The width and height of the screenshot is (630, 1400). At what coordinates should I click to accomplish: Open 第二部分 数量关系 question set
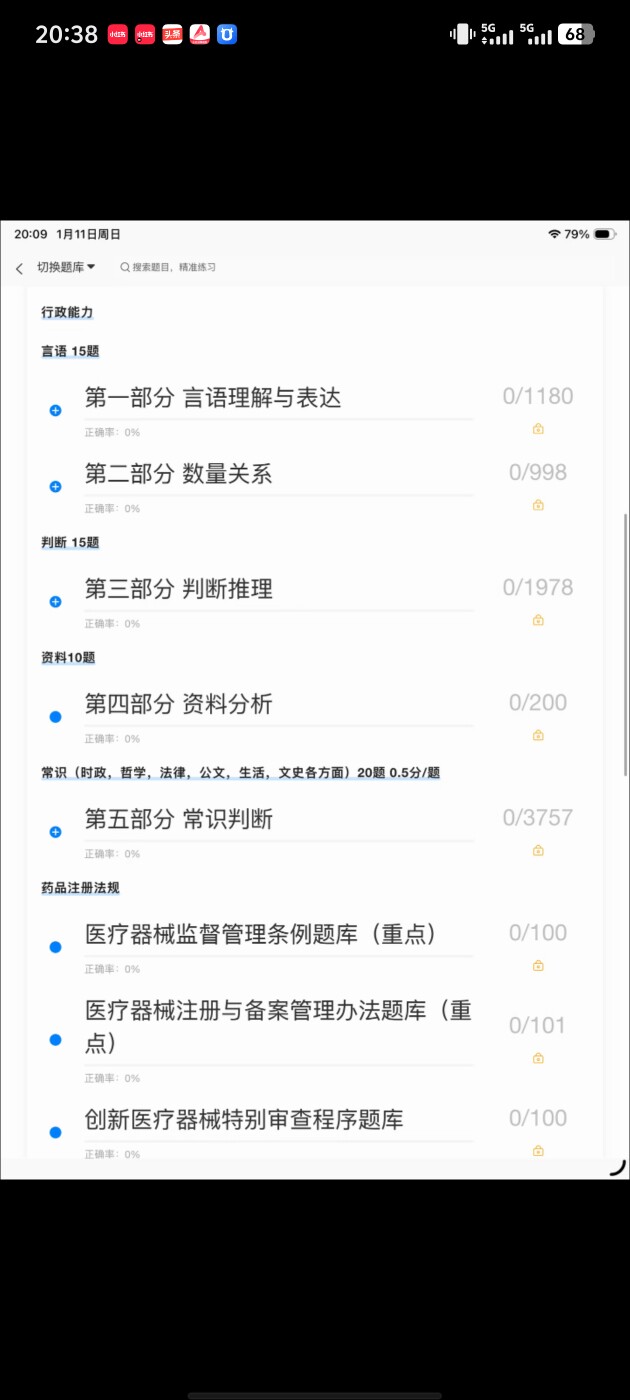[179, 474]
